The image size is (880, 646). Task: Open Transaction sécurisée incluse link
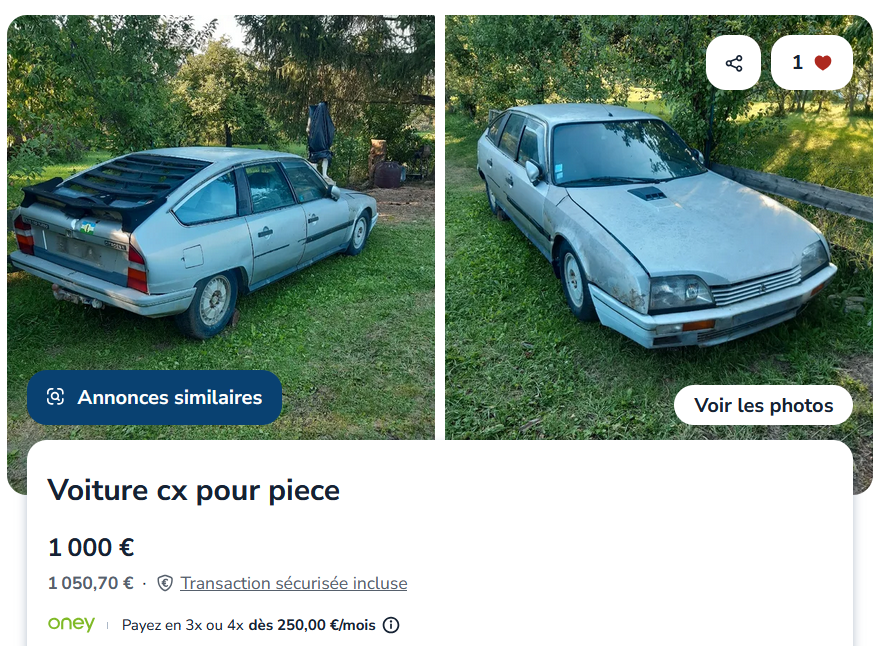point(293,583)
